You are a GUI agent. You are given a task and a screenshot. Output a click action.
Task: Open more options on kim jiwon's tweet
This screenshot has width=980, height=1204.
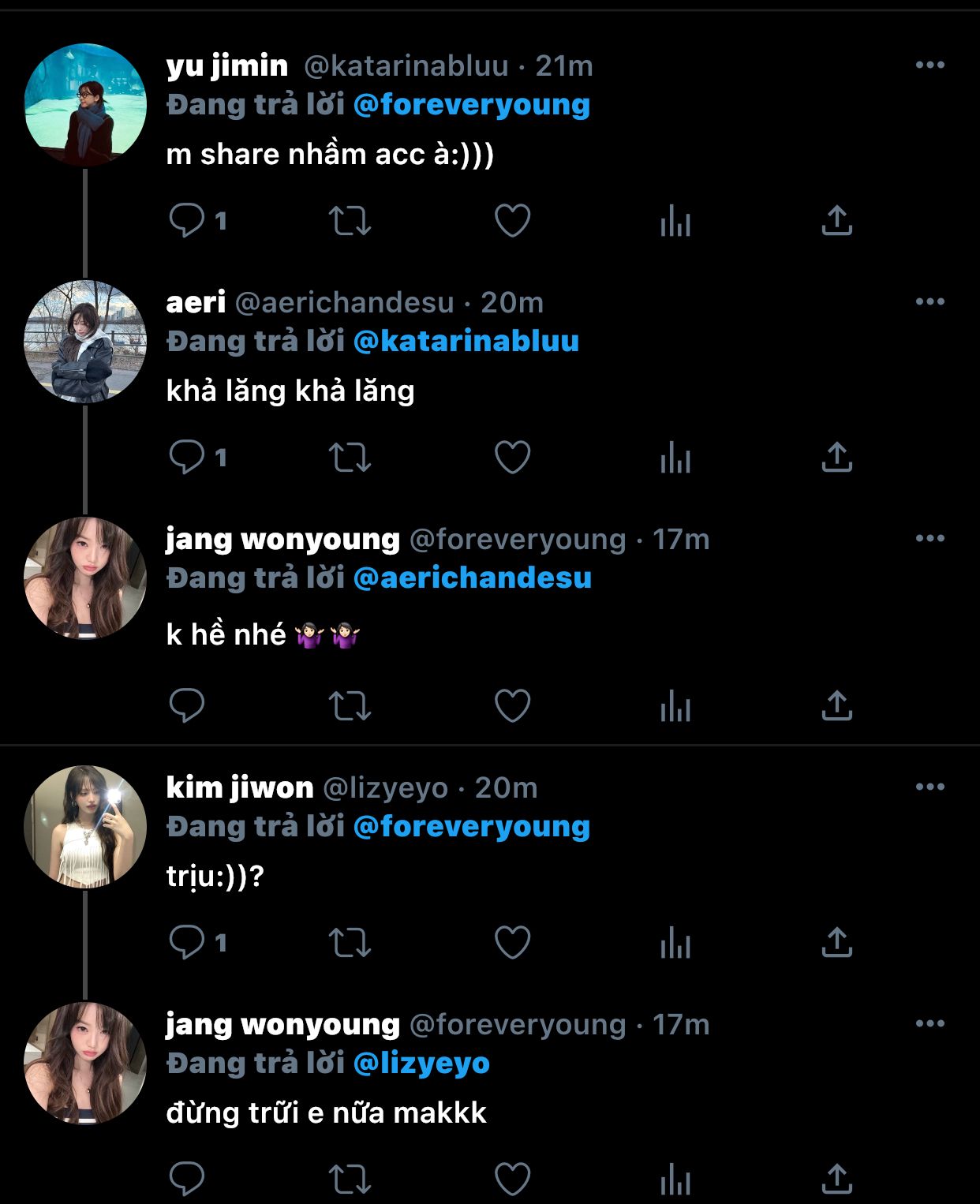click(930, 787)
